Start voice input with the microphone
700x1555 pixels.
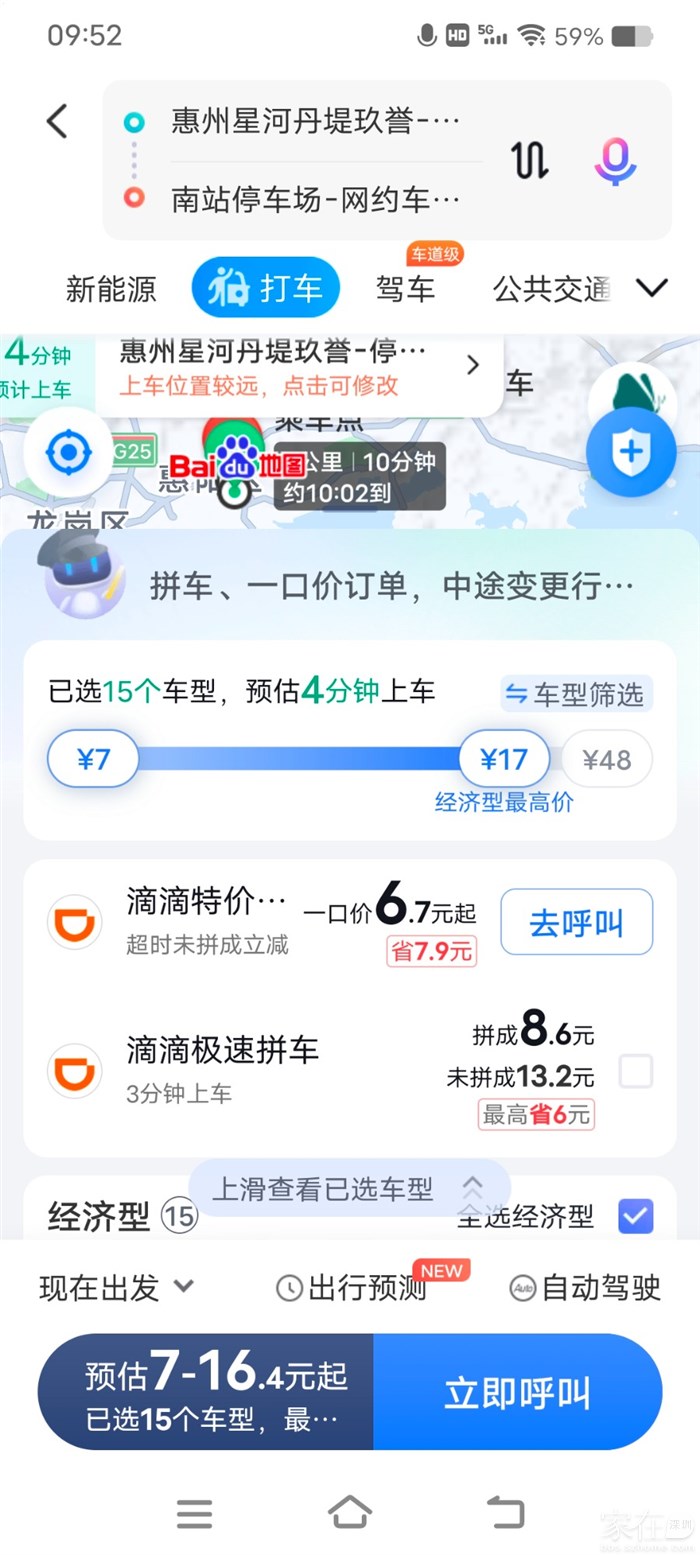615,160
